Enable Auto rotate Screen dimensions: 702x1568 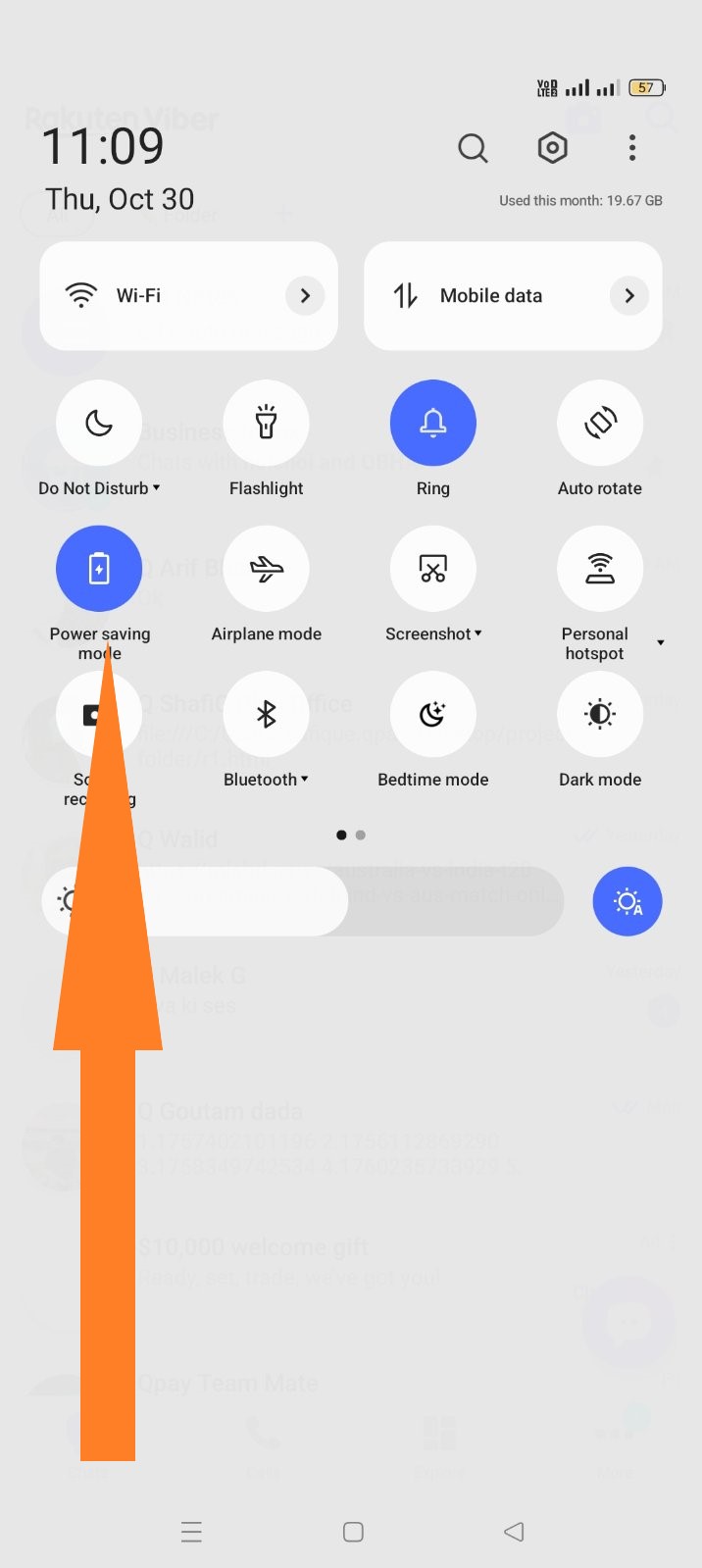(600, 423)
